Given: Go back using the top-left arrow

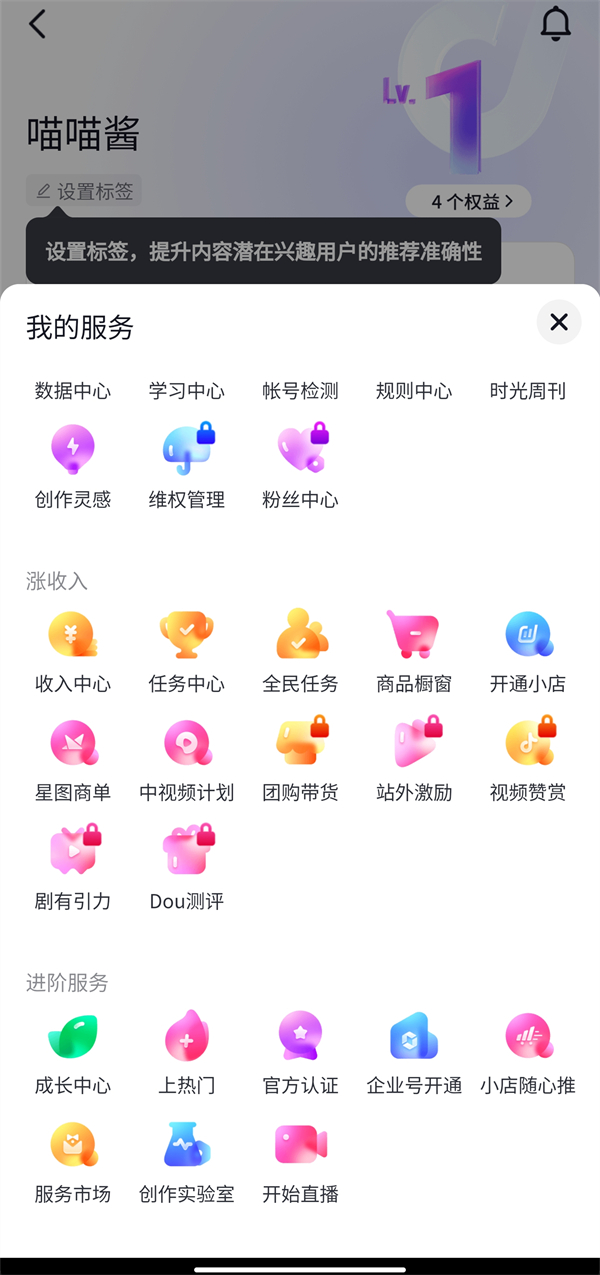Looking at the screenshot, I should 37,24.
